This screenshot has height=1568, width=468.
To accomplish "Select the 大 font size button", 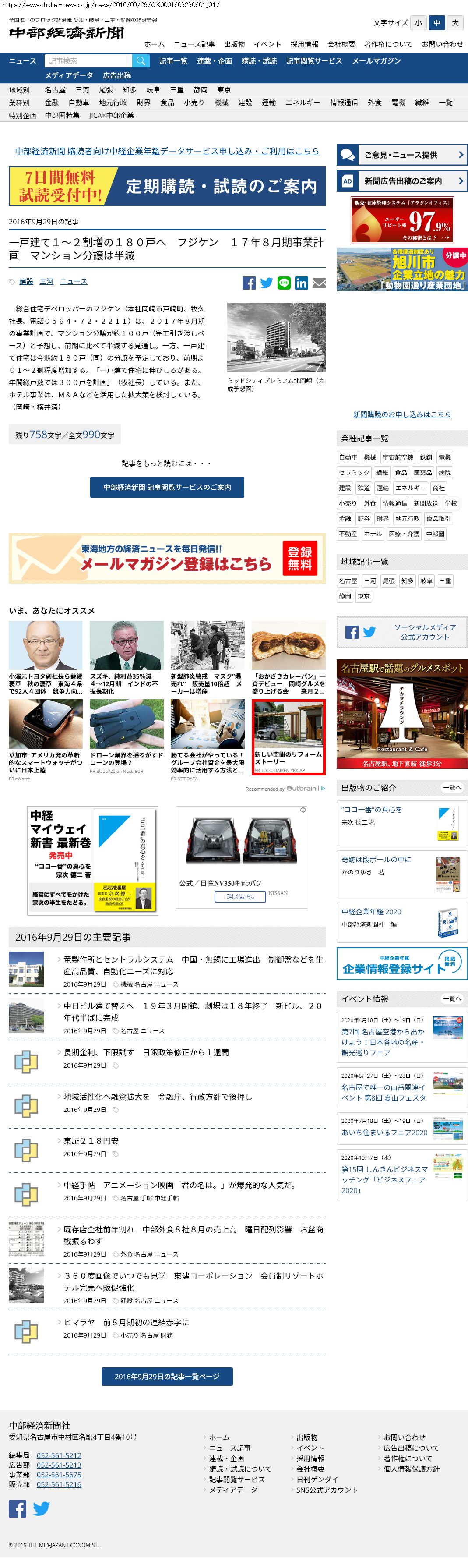I will pyautogui.click(x=454, y=23).
